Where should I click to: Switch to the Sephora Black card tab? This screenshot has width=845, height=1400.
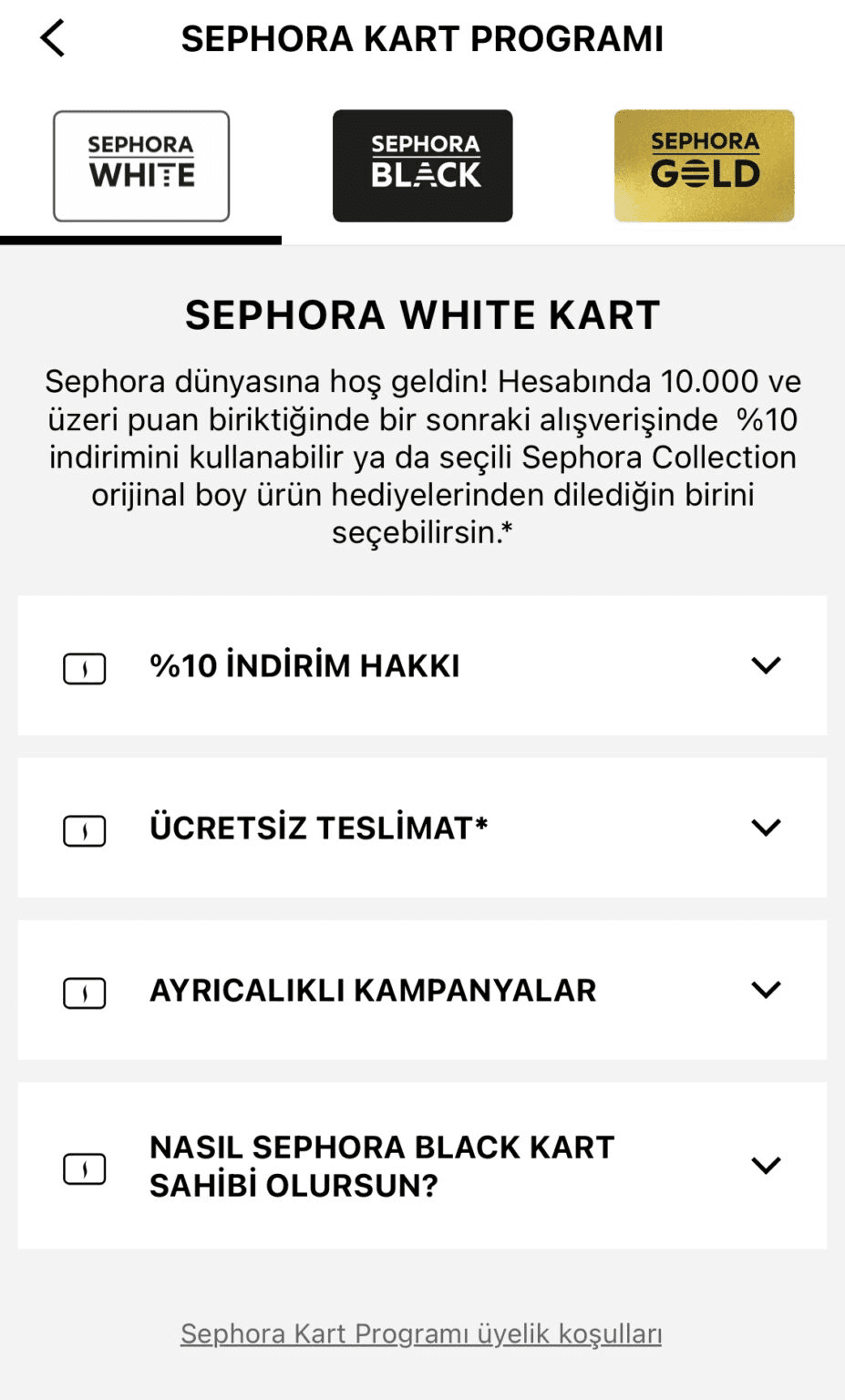422,166
